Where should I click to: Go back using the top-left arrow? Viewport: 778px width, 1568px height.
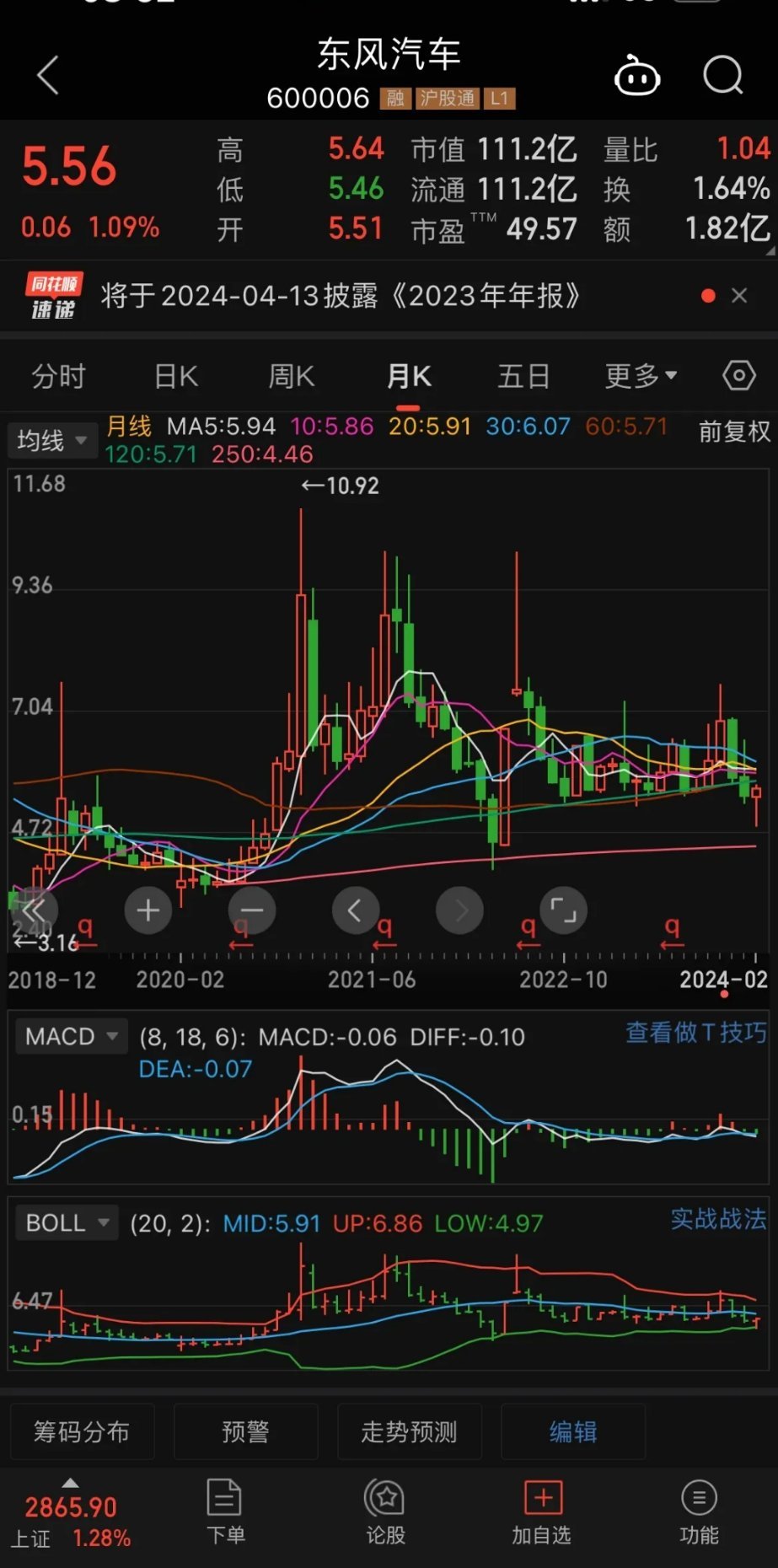(x=49, y=75)
